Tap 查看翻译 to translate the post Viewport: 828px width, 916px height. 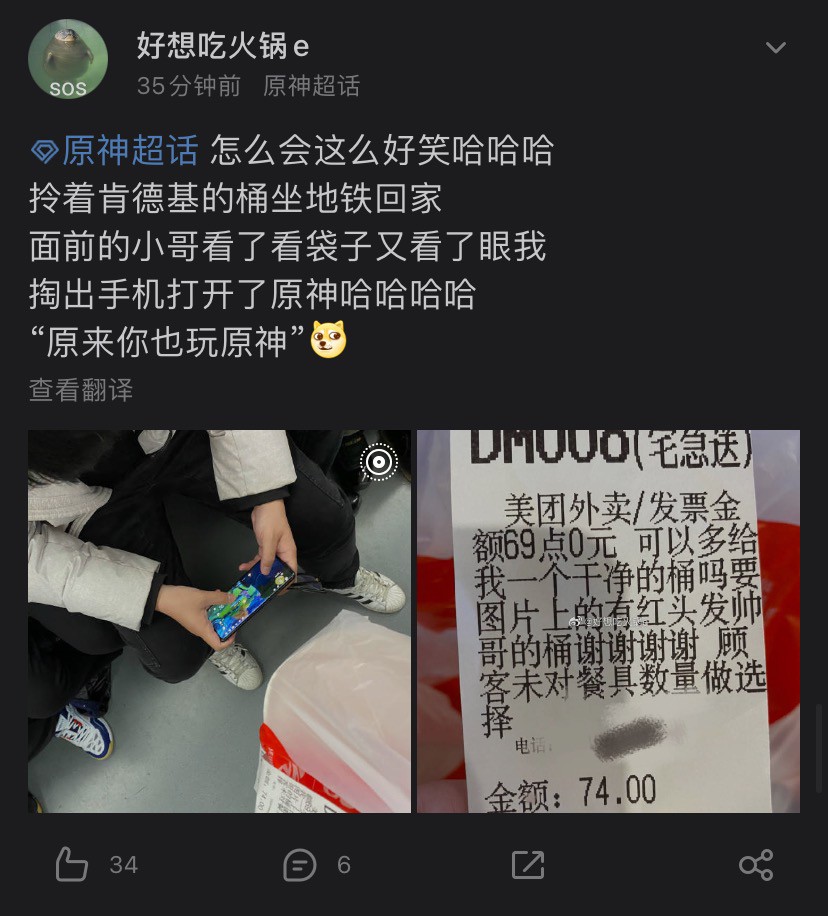(81, 390)
